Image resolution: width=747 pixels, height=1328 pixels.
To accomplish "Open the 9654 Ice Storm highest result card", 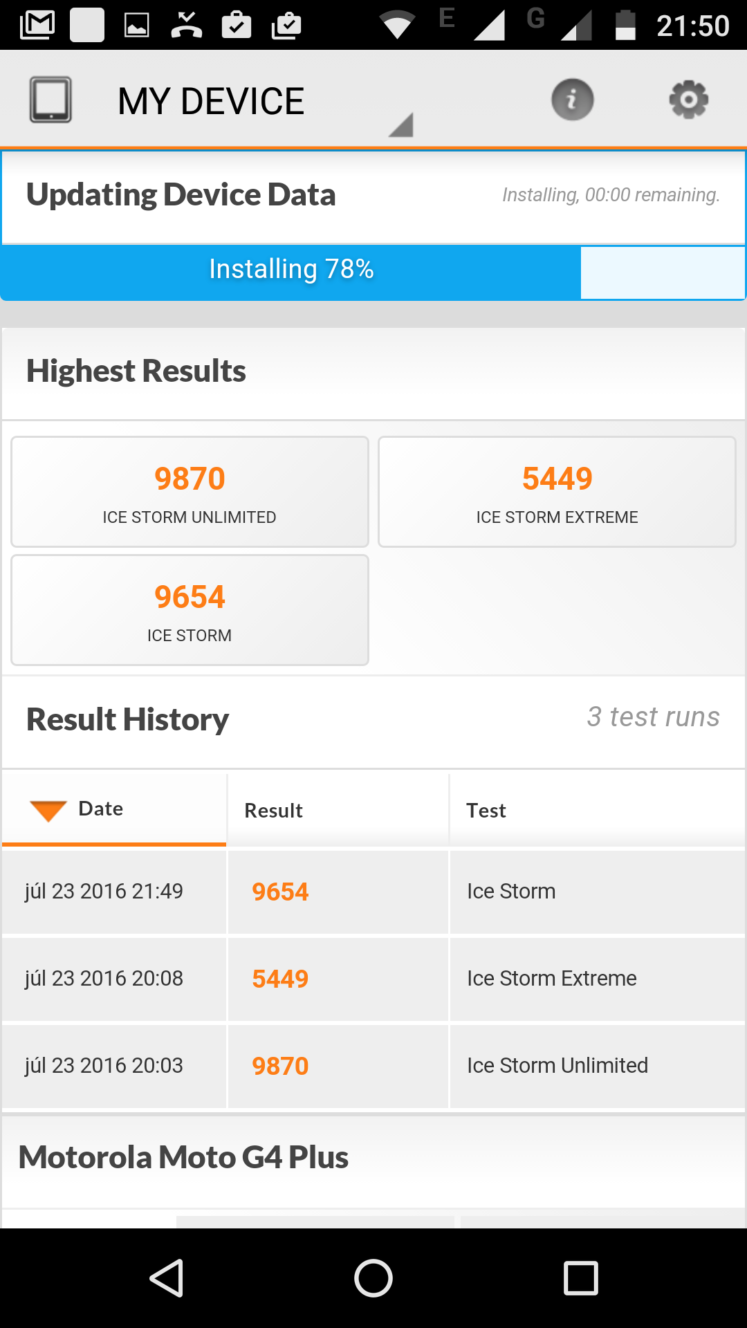I will [x=190, y=610].
